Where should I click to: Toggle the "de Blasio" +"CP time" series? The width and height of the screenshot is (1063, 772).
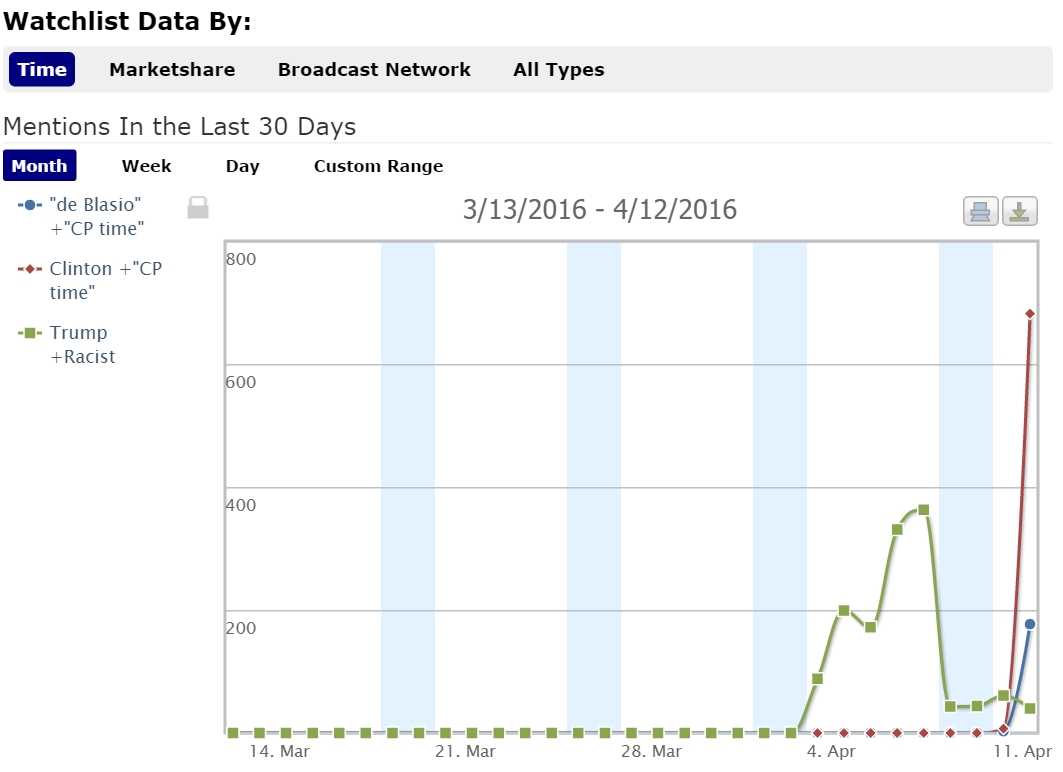(95, 216)
